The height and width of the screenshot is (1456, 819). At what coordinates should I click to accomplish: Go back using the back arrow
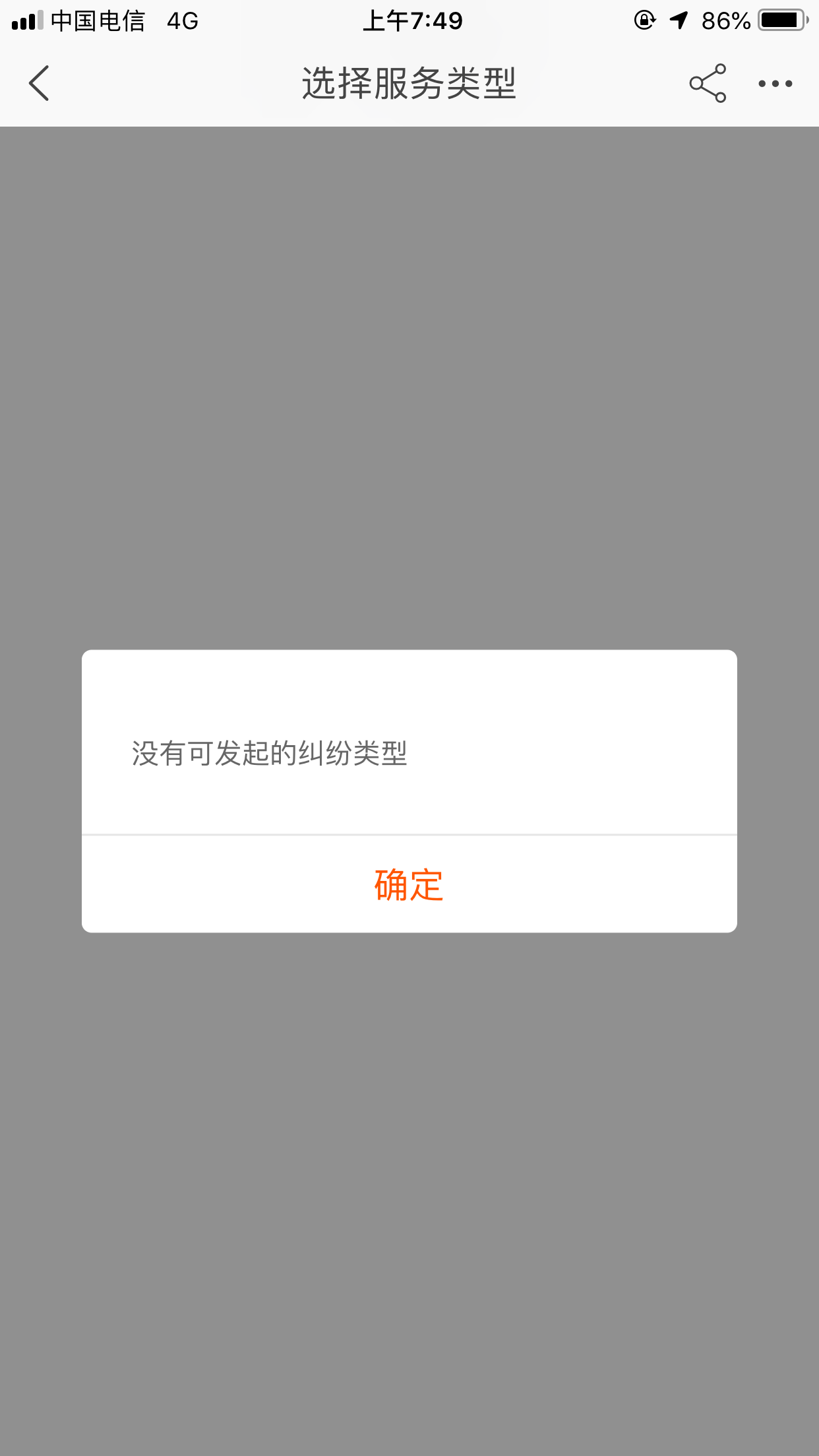(x=40, y=84)
